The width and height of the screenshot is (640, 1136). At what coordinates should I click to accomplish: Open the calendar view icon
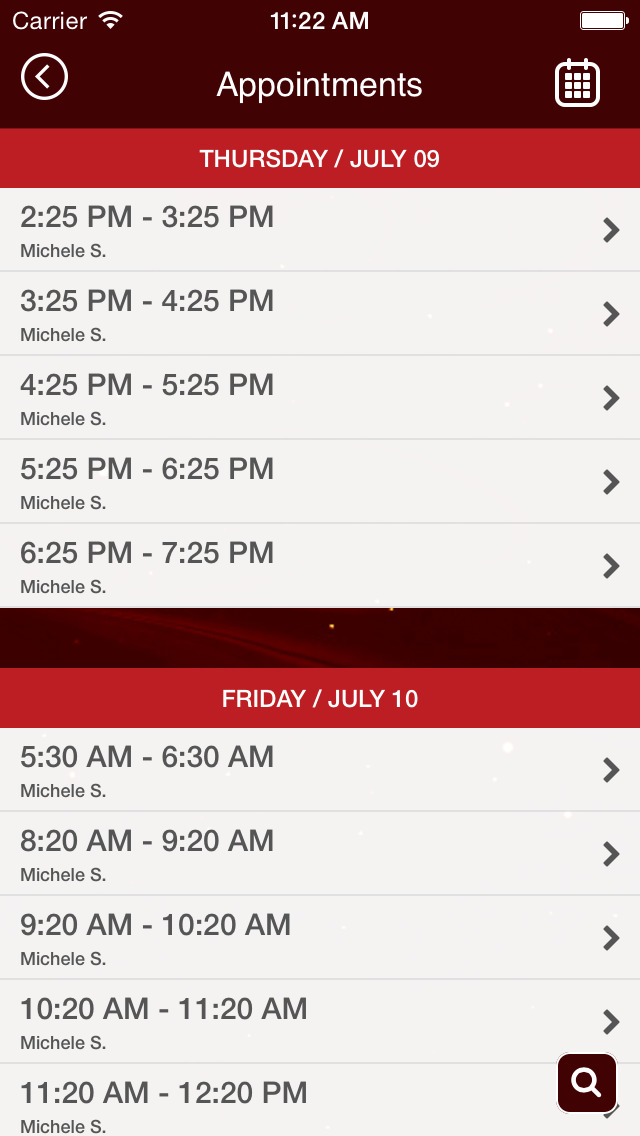point(577,83)
